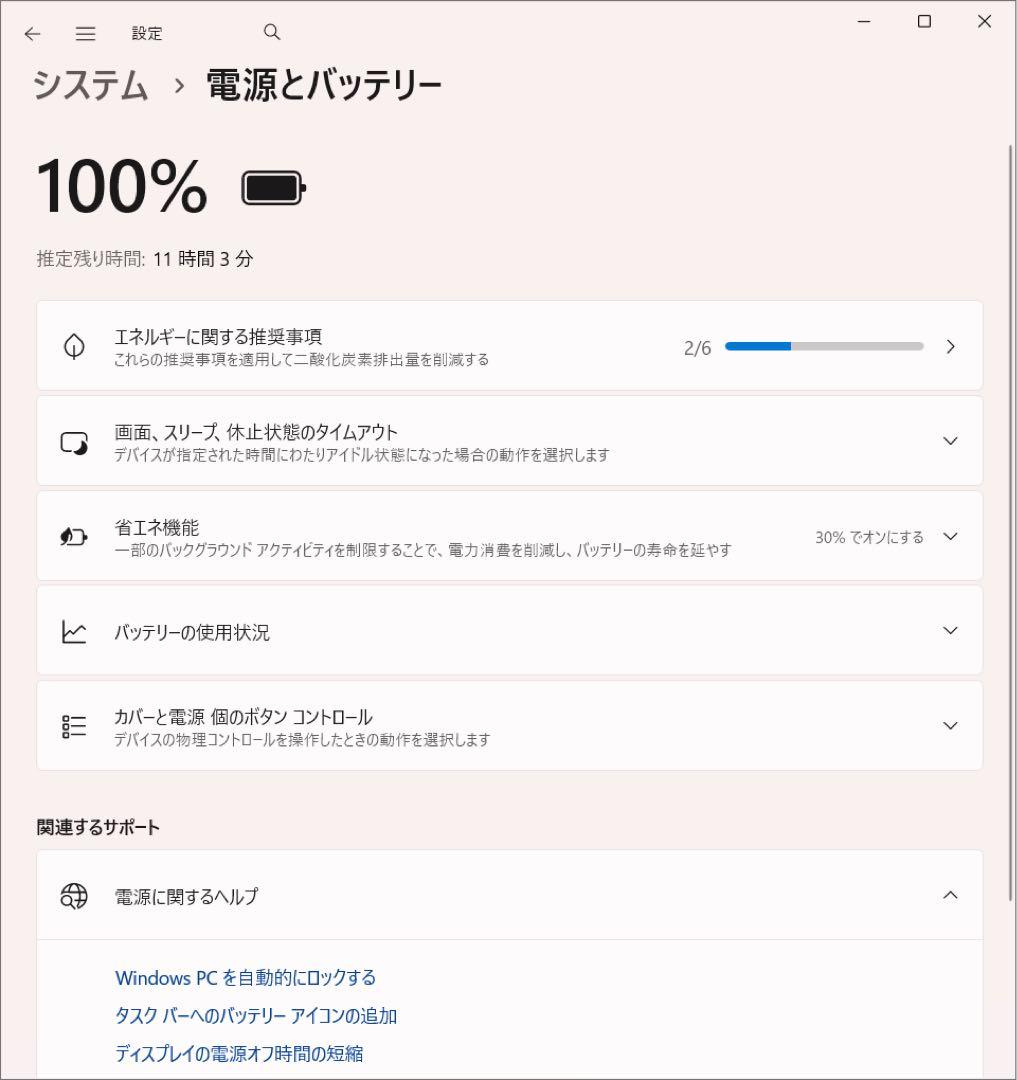The image size is (1017, 1080).
Task: Click the screen and sleep timeout icon
Action: 74,440
